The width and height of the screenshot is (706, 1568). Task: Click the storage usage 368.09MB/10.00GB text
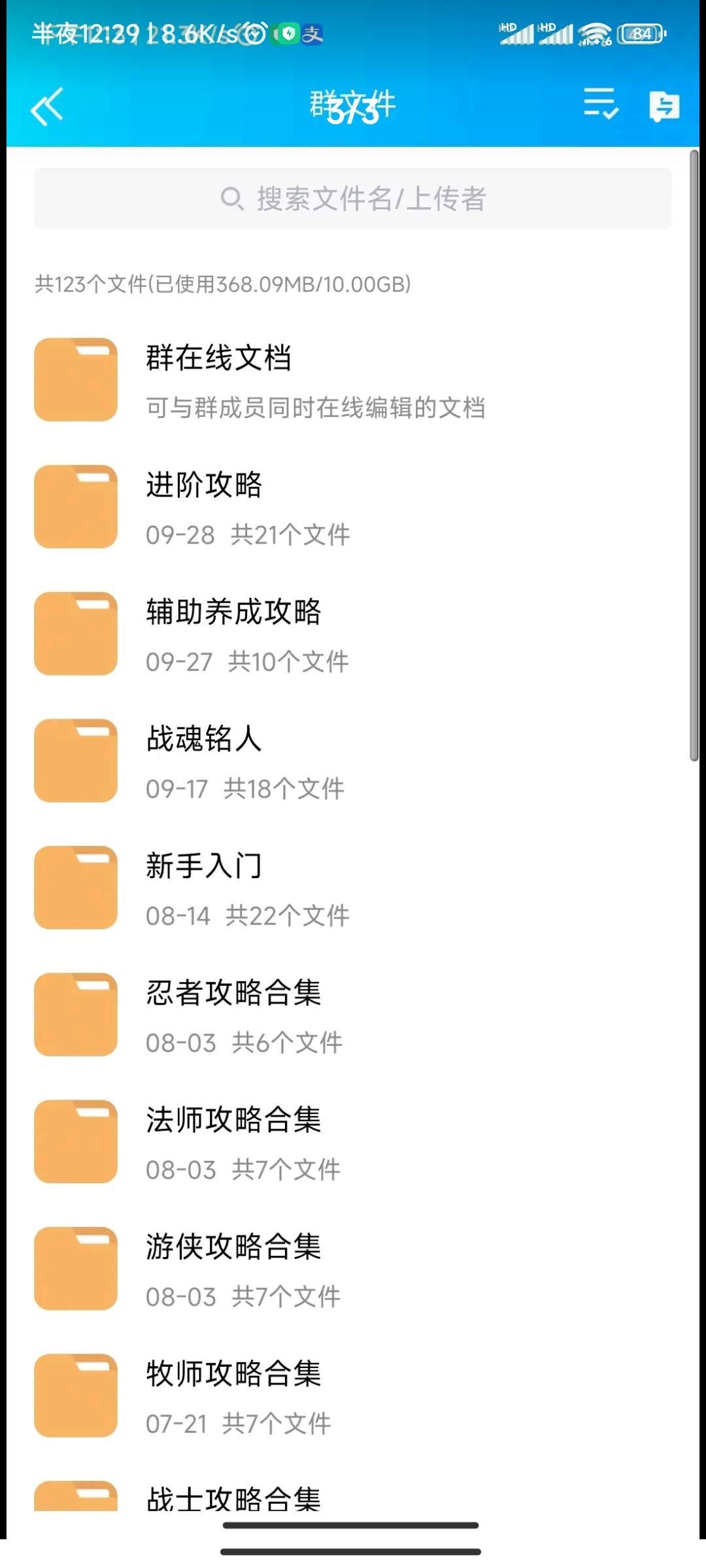tap(222, 284)
